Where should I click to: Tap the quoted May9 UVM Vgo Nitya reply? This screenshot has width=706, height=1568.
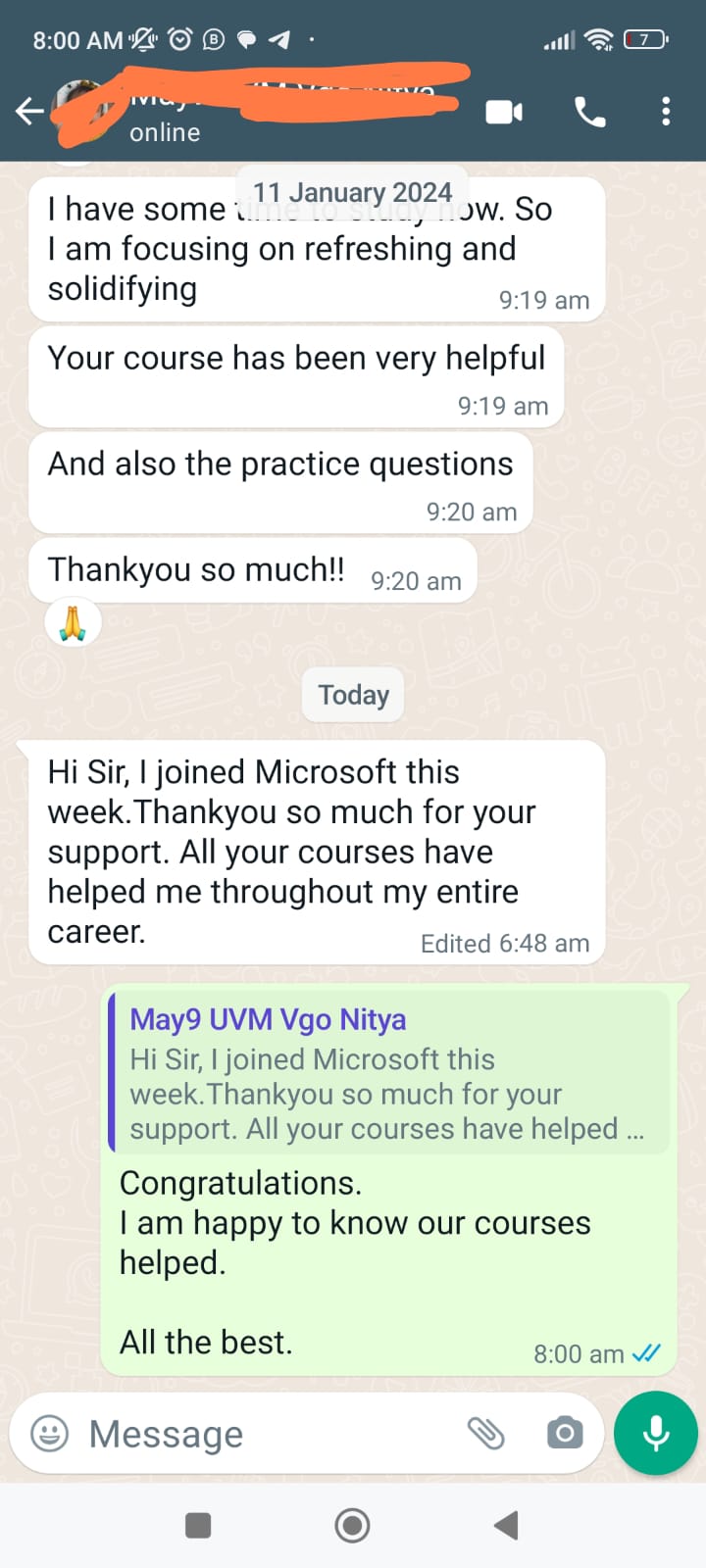coord(389,1072)
